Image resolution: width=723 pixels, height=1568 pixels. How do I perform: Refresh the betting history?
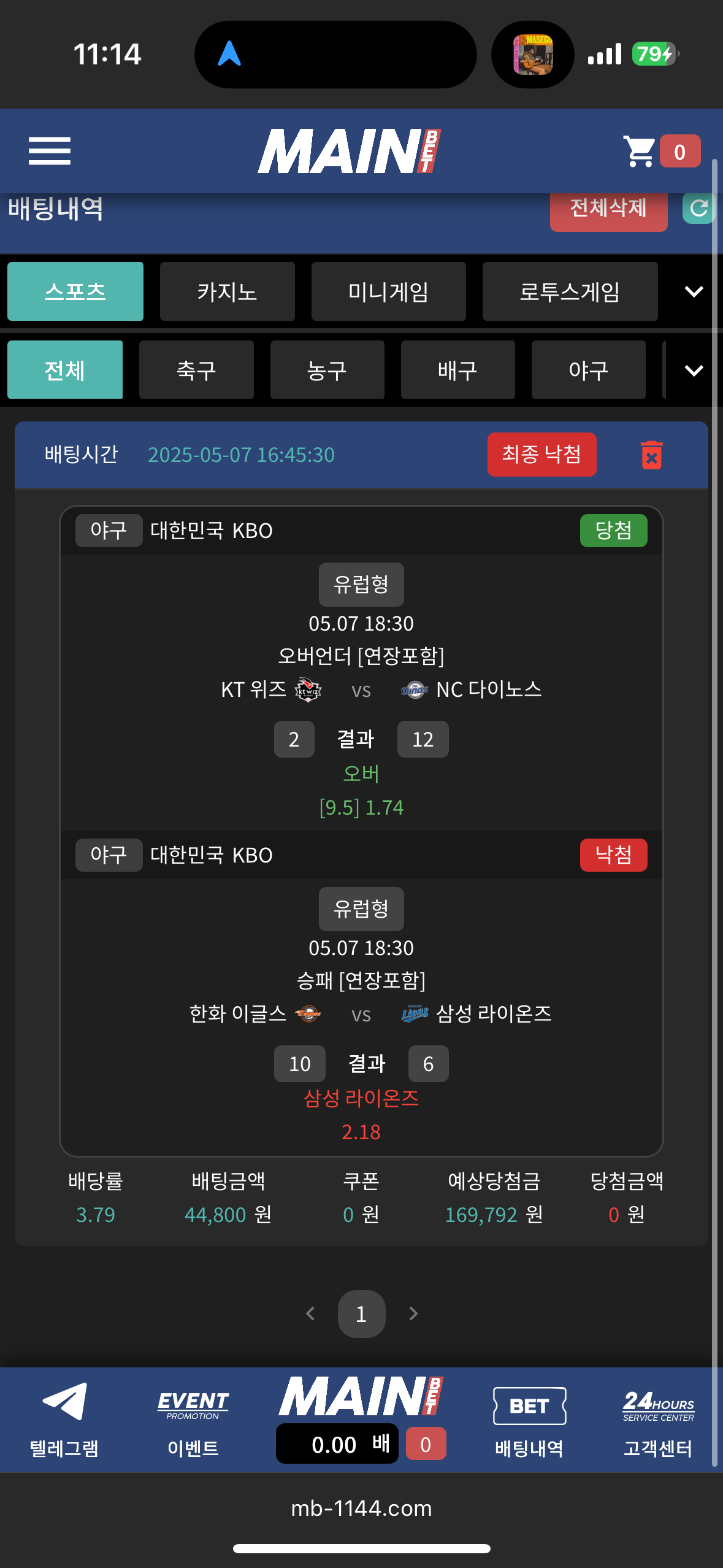tap(698, 209)
